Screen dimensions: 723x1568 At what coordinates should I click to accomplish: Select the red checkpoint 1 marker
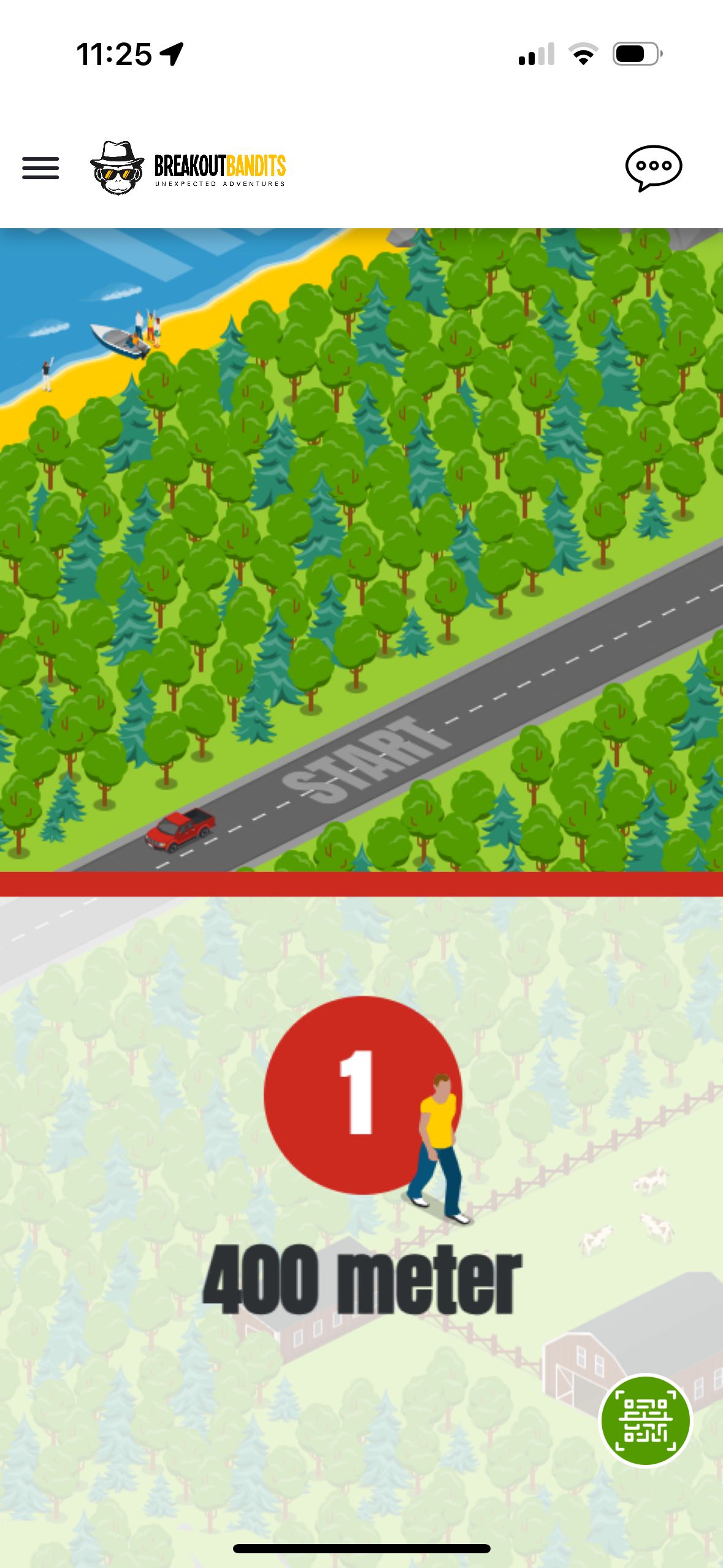coord(356,1095)
